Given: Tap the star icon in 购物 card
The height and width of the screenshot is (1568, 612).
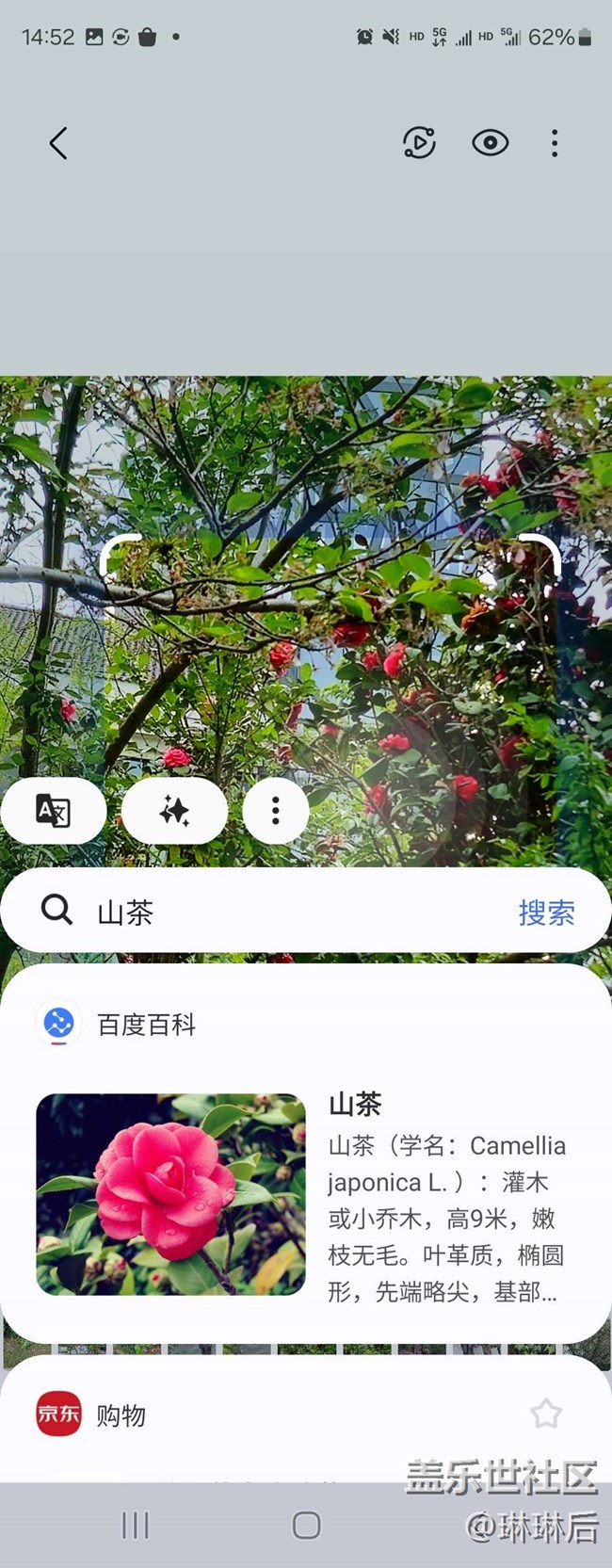Looking at the screenshot, I should [x=546, y=1413].
